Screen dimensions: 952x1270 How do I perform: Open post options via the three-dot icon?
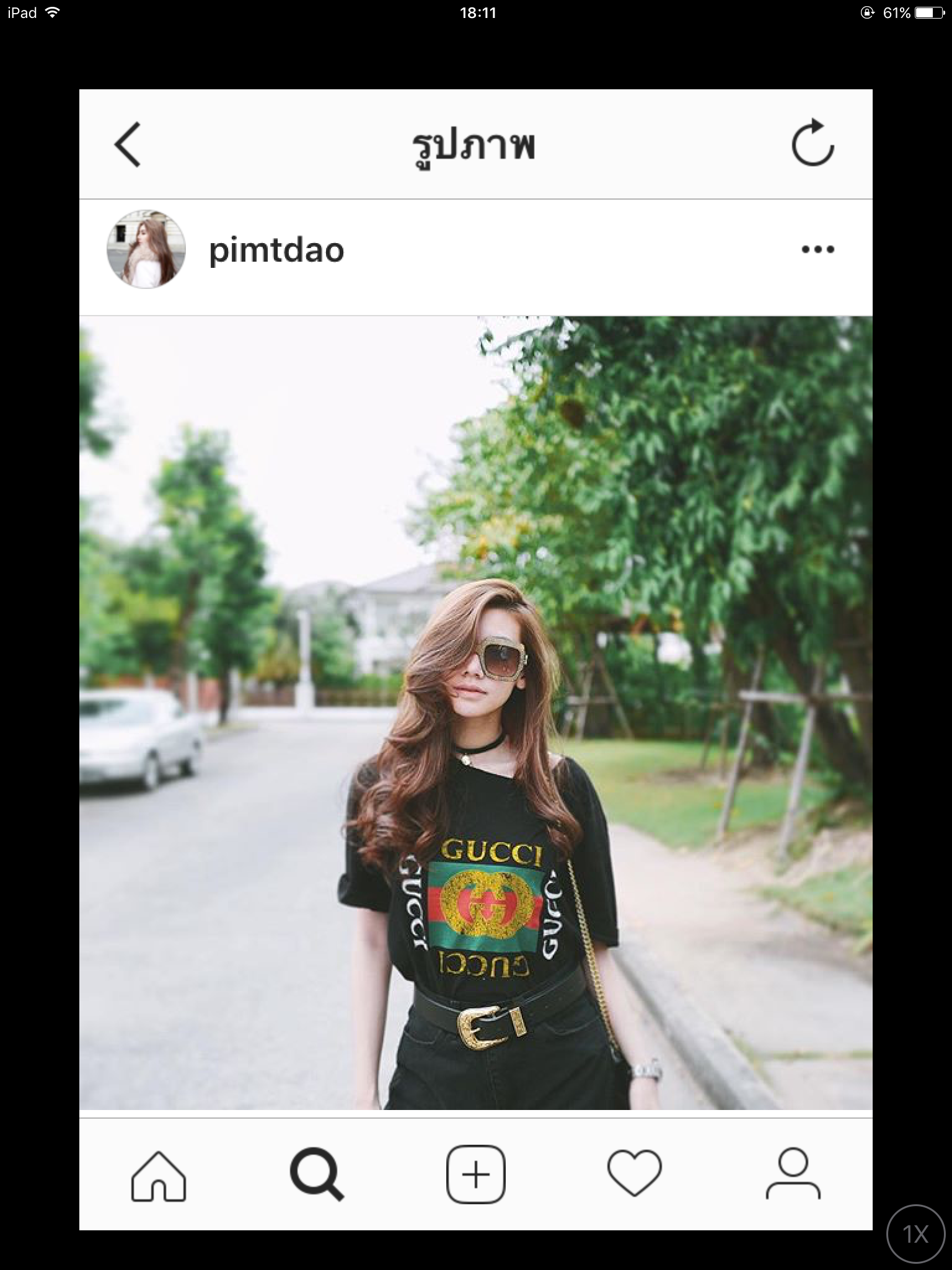click(x=818, y=250)
